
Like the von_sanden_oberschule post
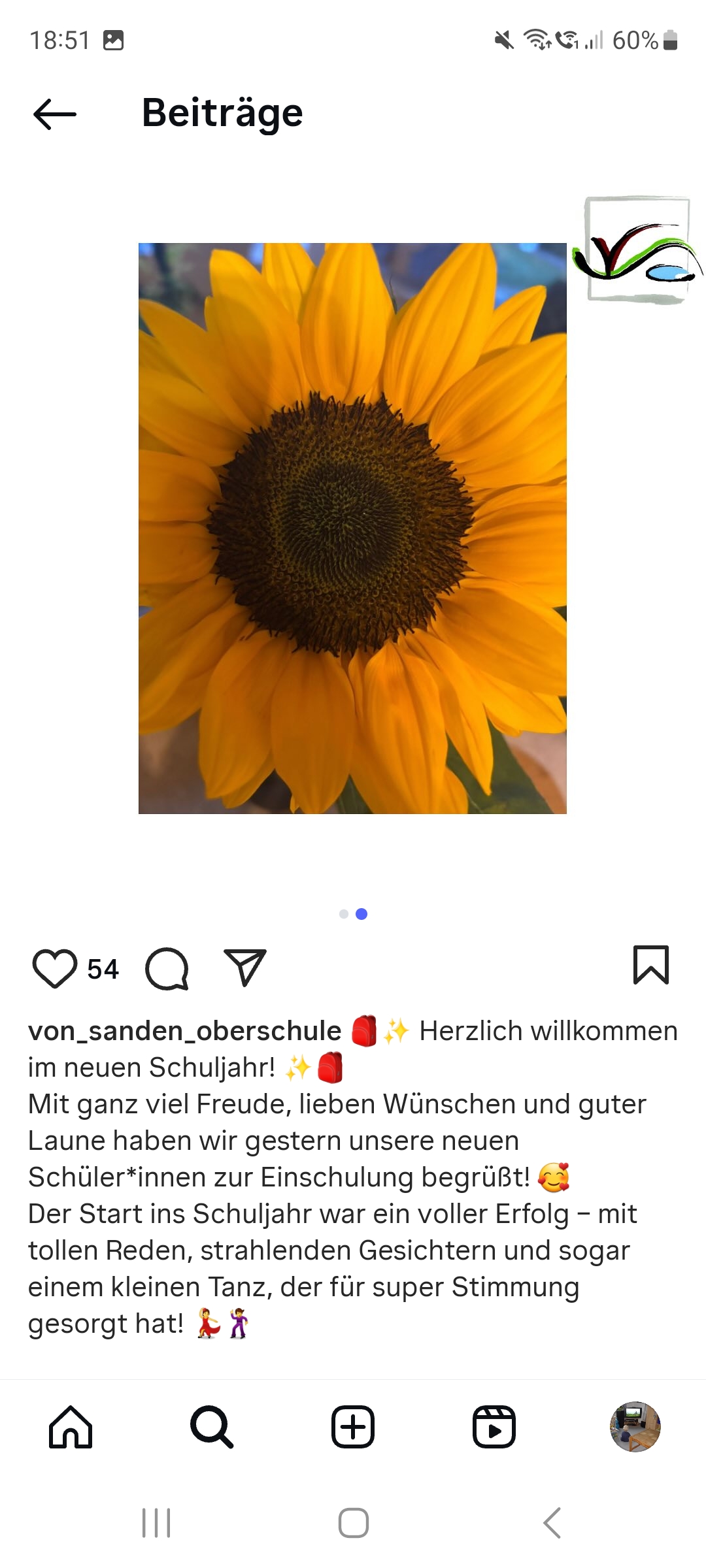click(x=54, y=968)
